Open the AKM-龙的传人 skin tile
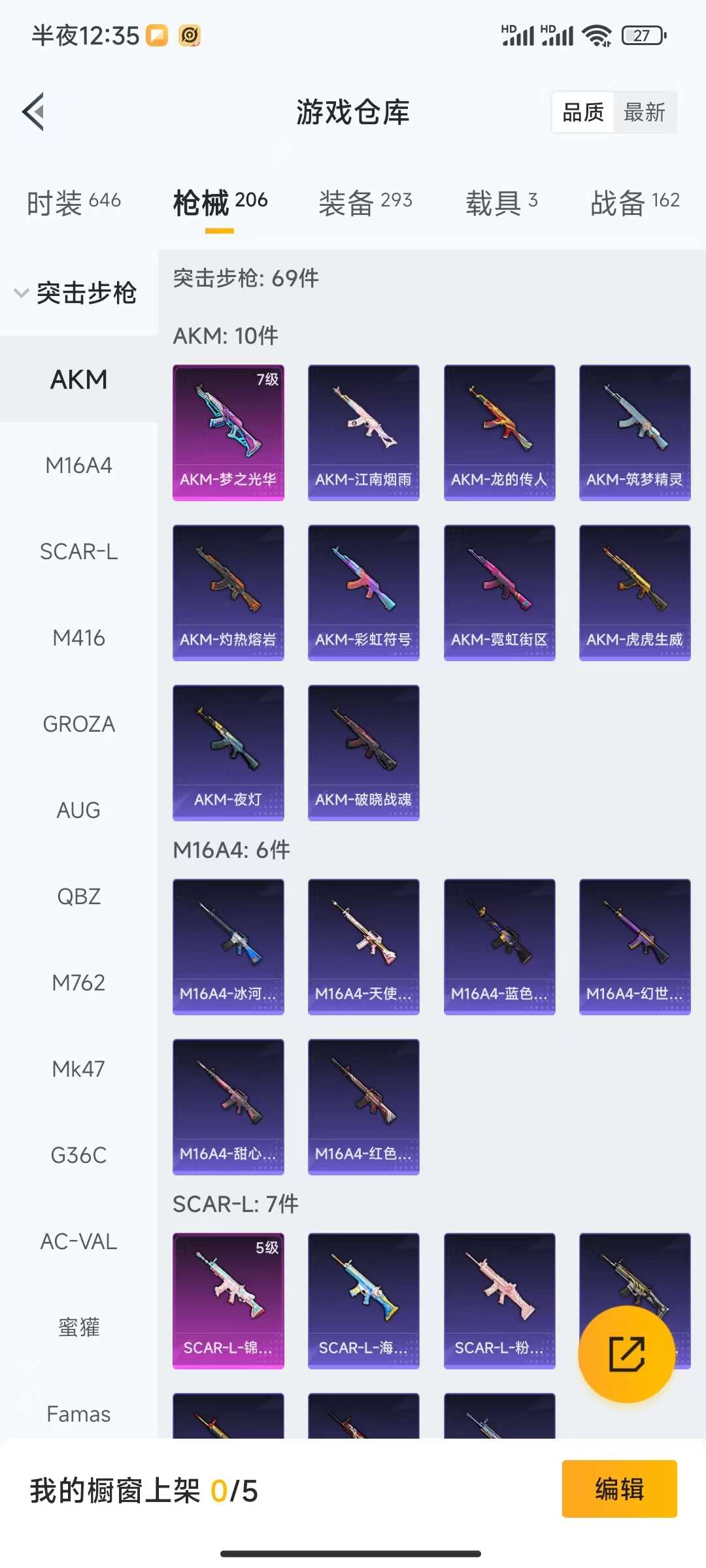Screen dimensions: 706x1568 pyautogui.click(x=499, y=433)
